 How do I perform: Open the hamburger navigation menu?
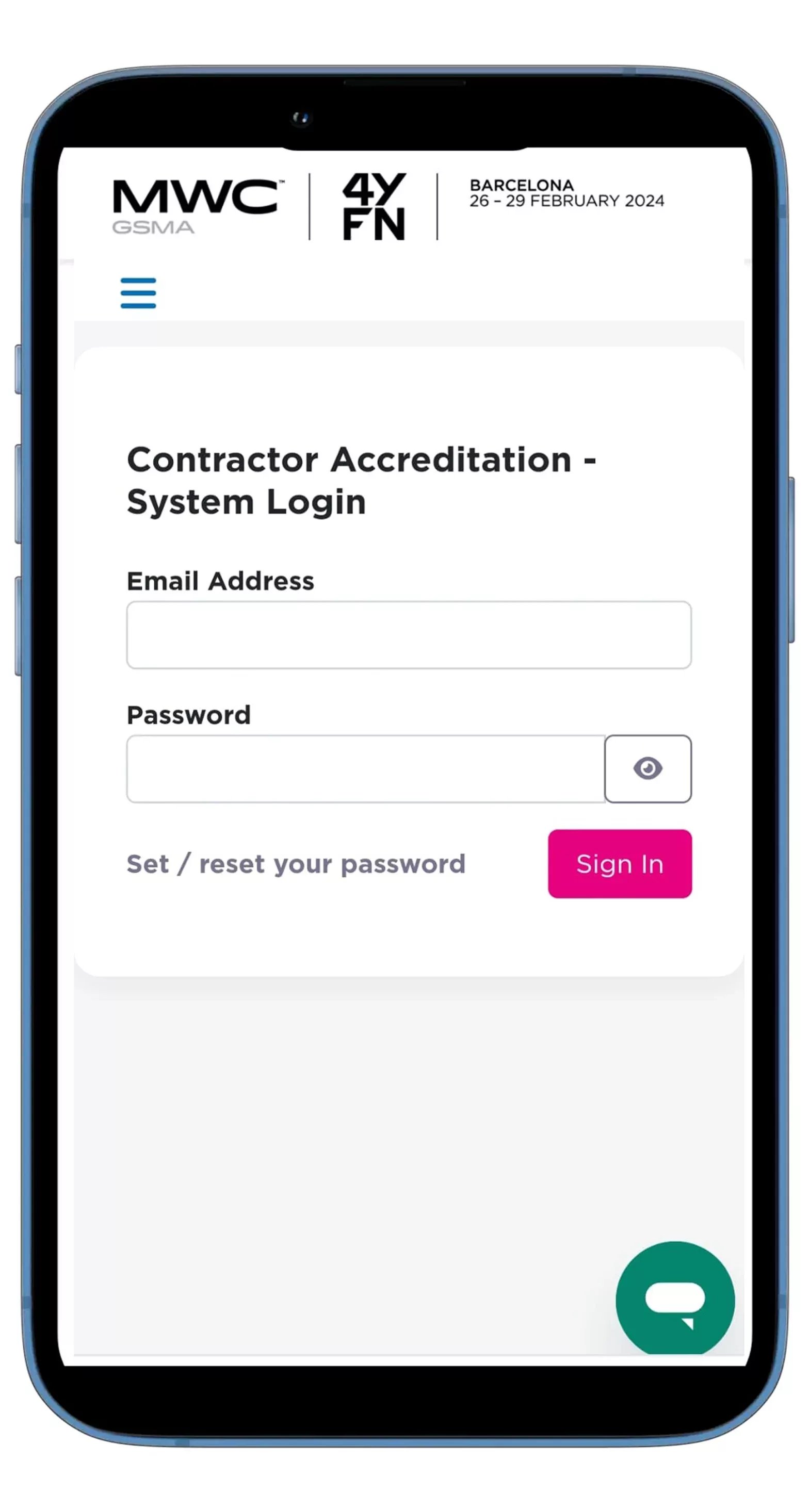click(138, 293)
